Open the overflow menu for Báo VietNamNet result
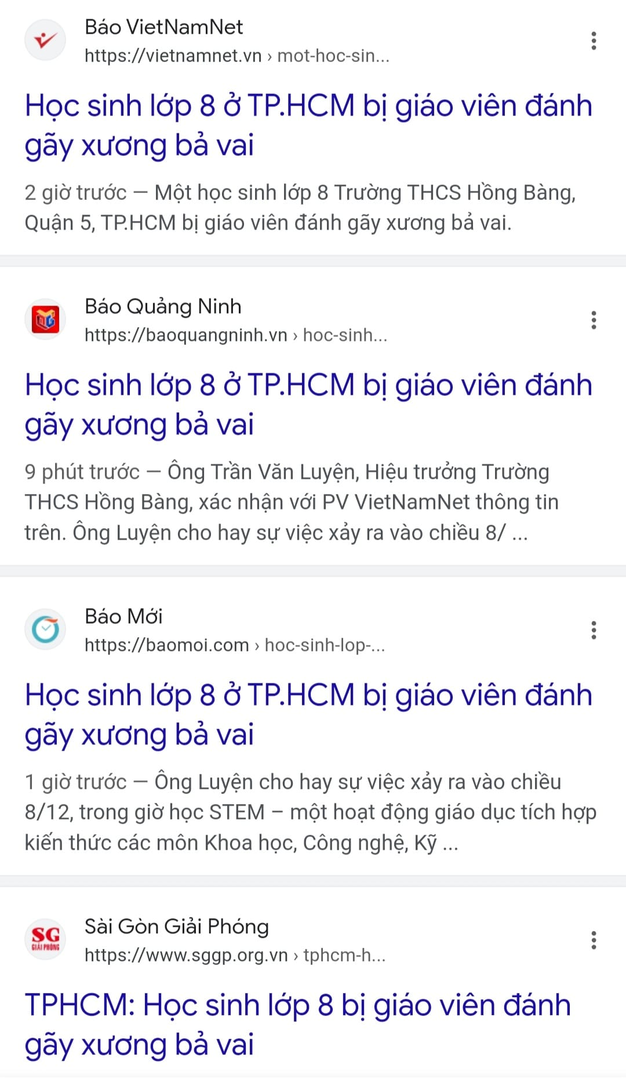Screen dimensions: 626x1080 [x=594, y=41]
